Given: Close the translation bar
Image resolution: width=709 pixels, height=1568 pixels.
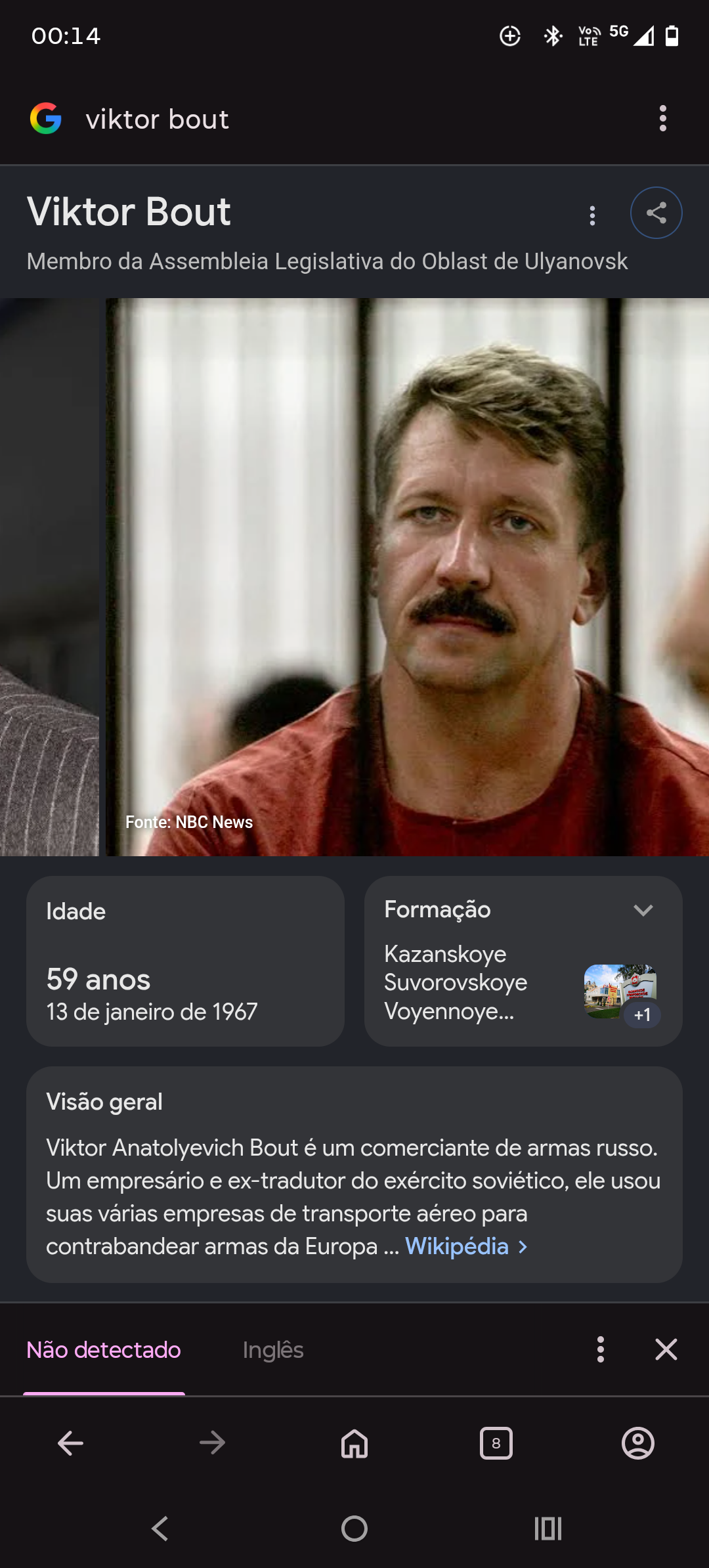Looking at the screenshot, I should [666, 1349].
